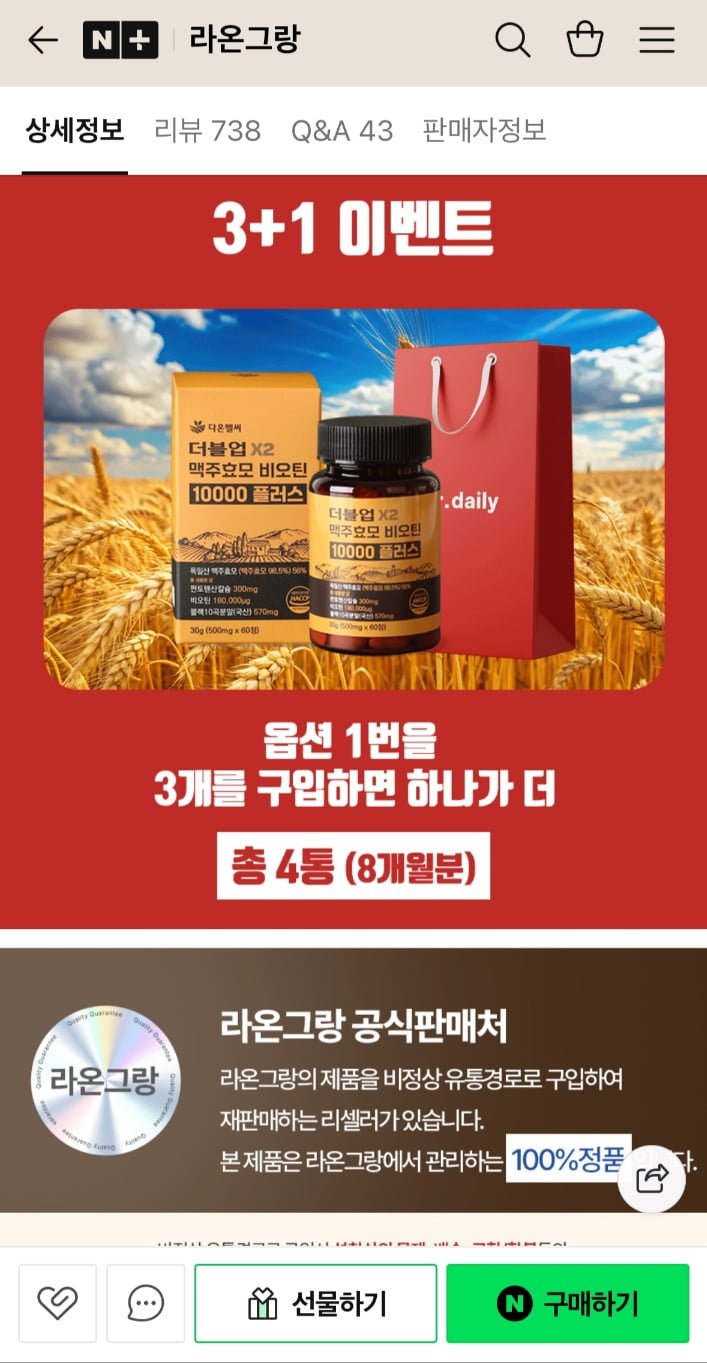This screenshot has height=1363, width=707.
Task: Open the hamburger menu
Action: tap(657, 40)
